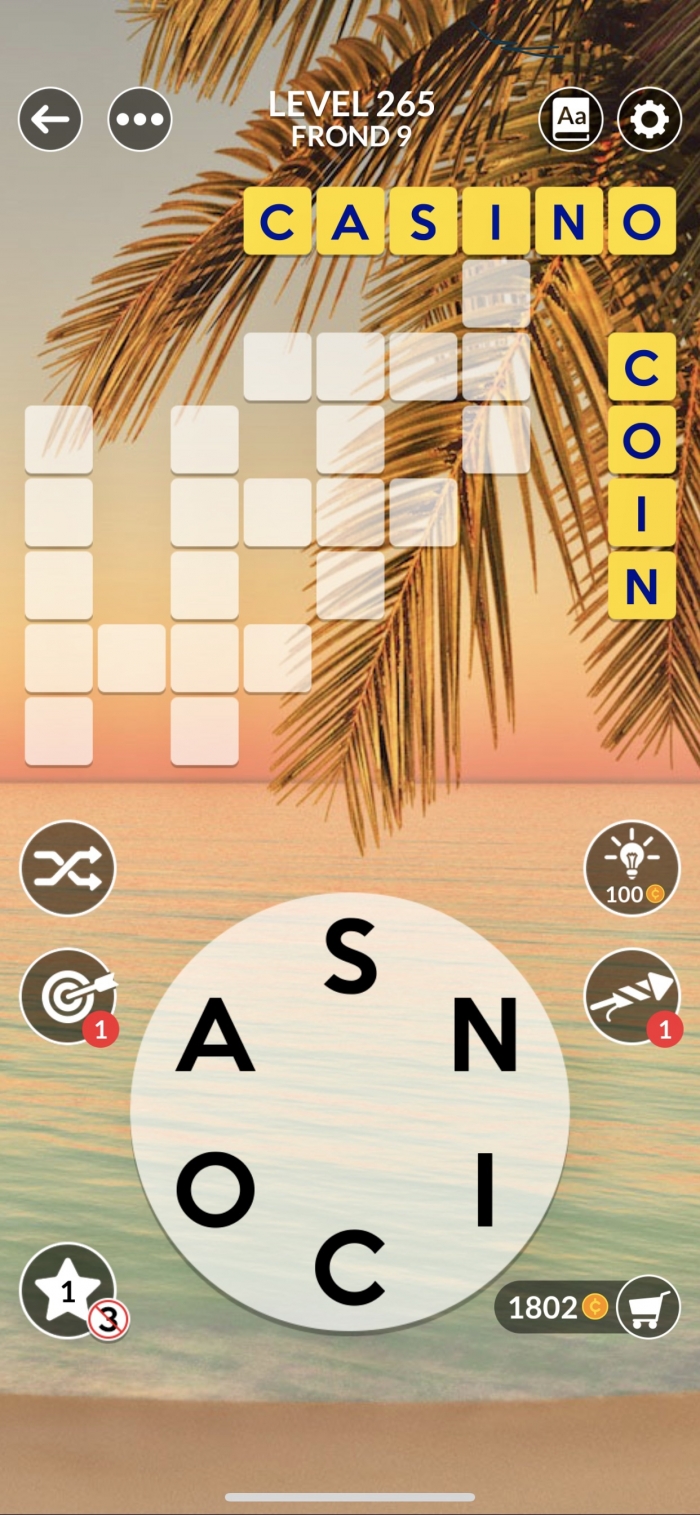Screen dimensions: 700x1515
Task: Go back using the arrow button
Action: coord(50,120)
